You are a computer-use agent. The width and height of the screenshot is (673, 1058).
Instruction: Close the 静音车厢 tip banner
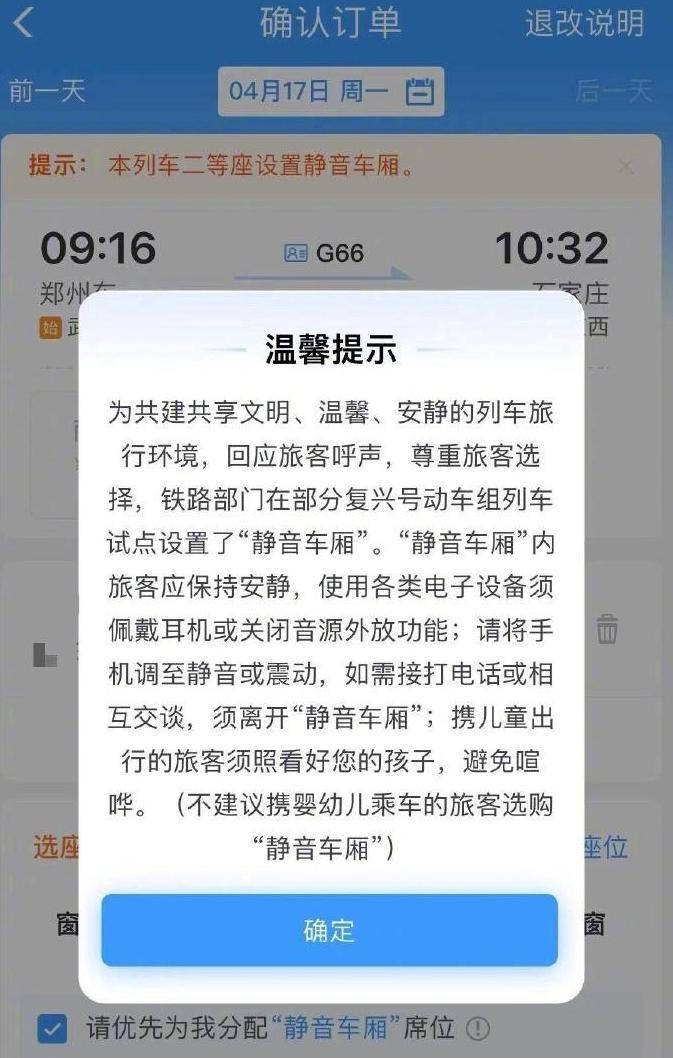pyautogui.click(x=626, y=166)
